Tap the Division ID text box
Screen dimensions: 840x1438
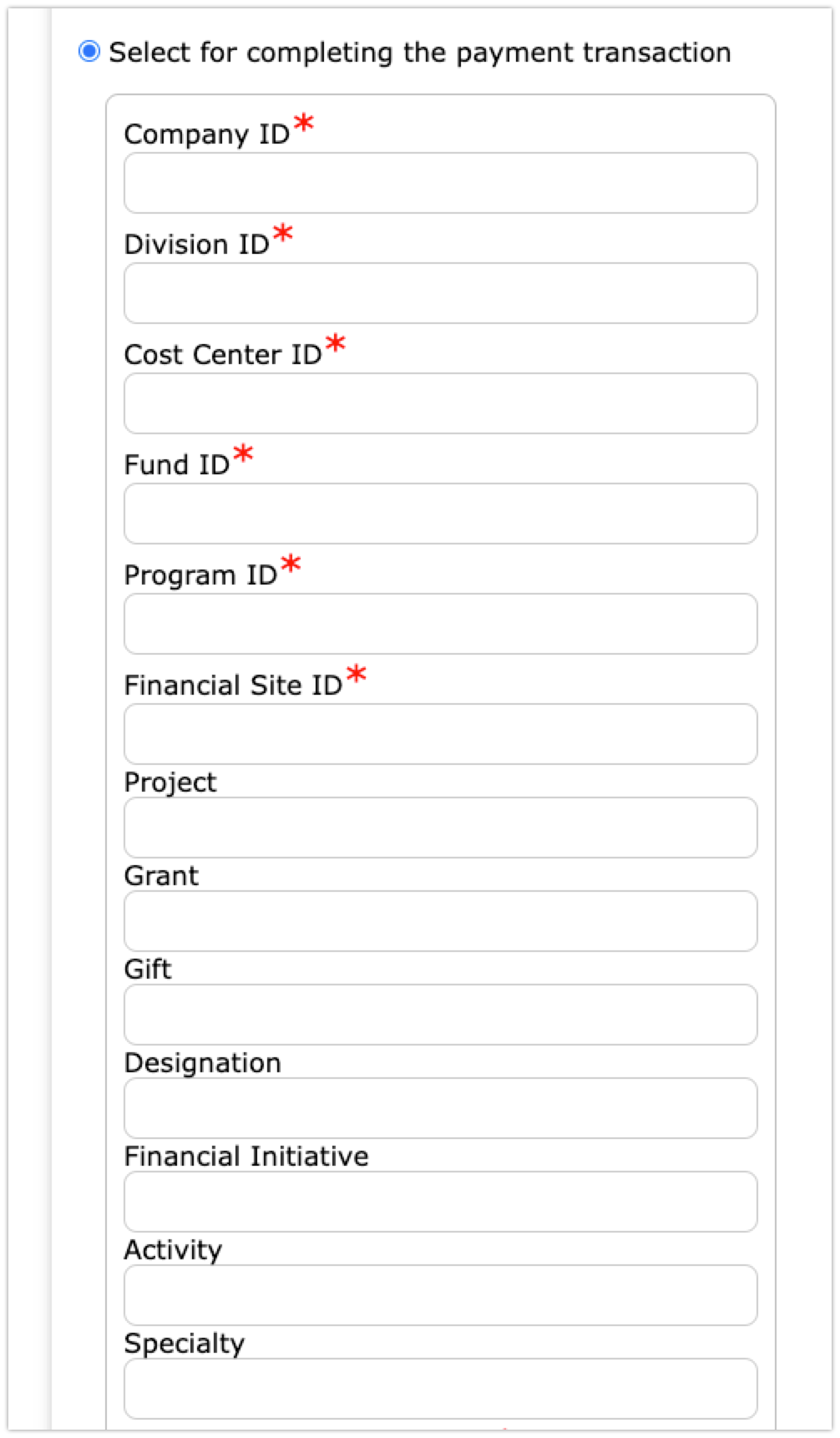click(441, 293)
